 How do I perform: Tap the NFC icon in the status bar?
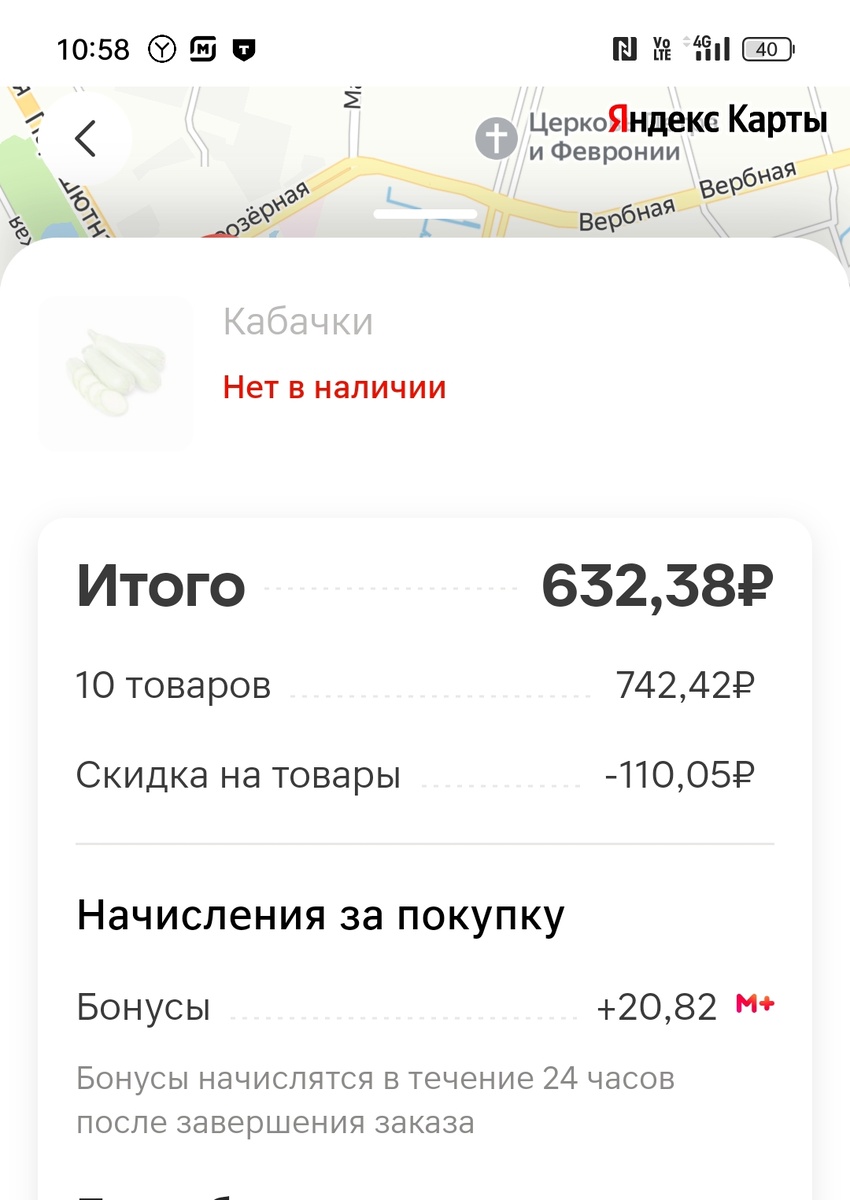click(624, 47)
